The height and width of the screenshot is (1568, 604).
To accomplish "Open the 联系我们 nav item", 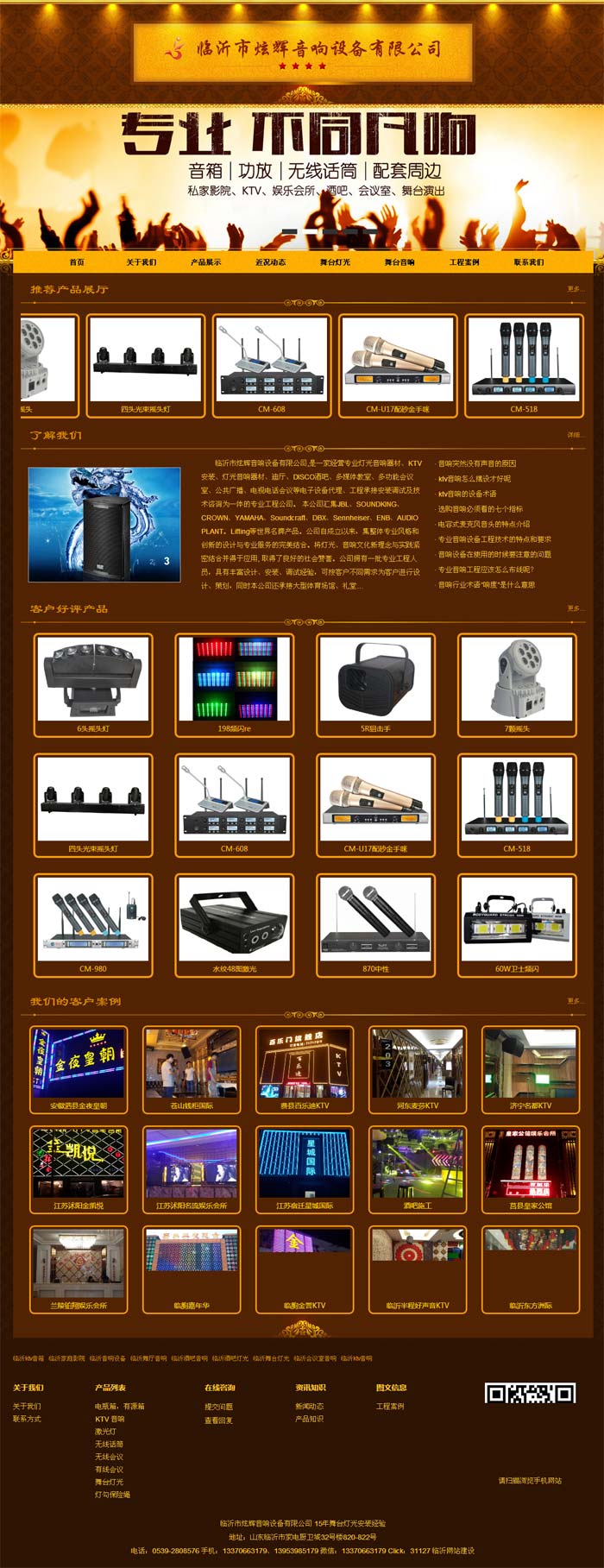I will click(529, 262).
